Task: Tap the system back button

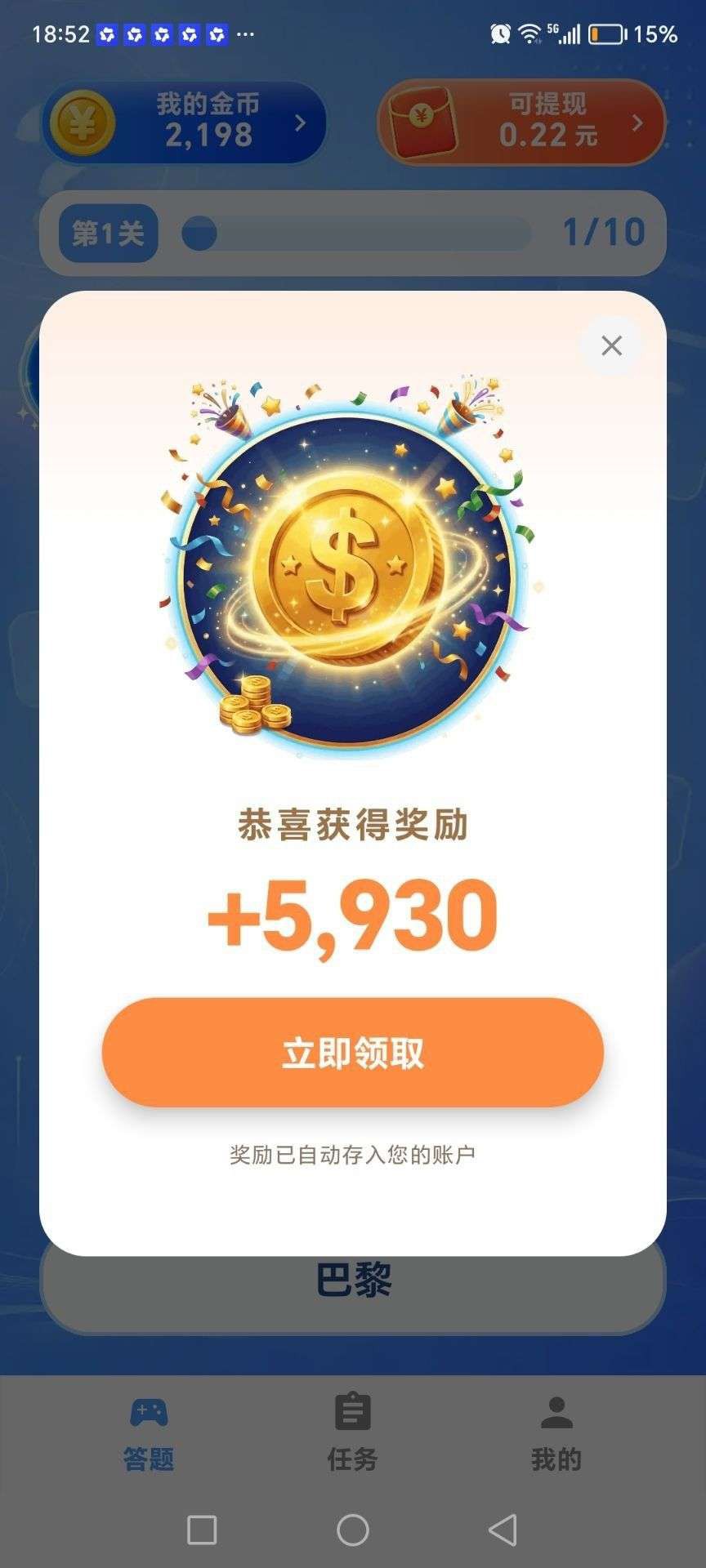Action: [x=503, y=1530]
